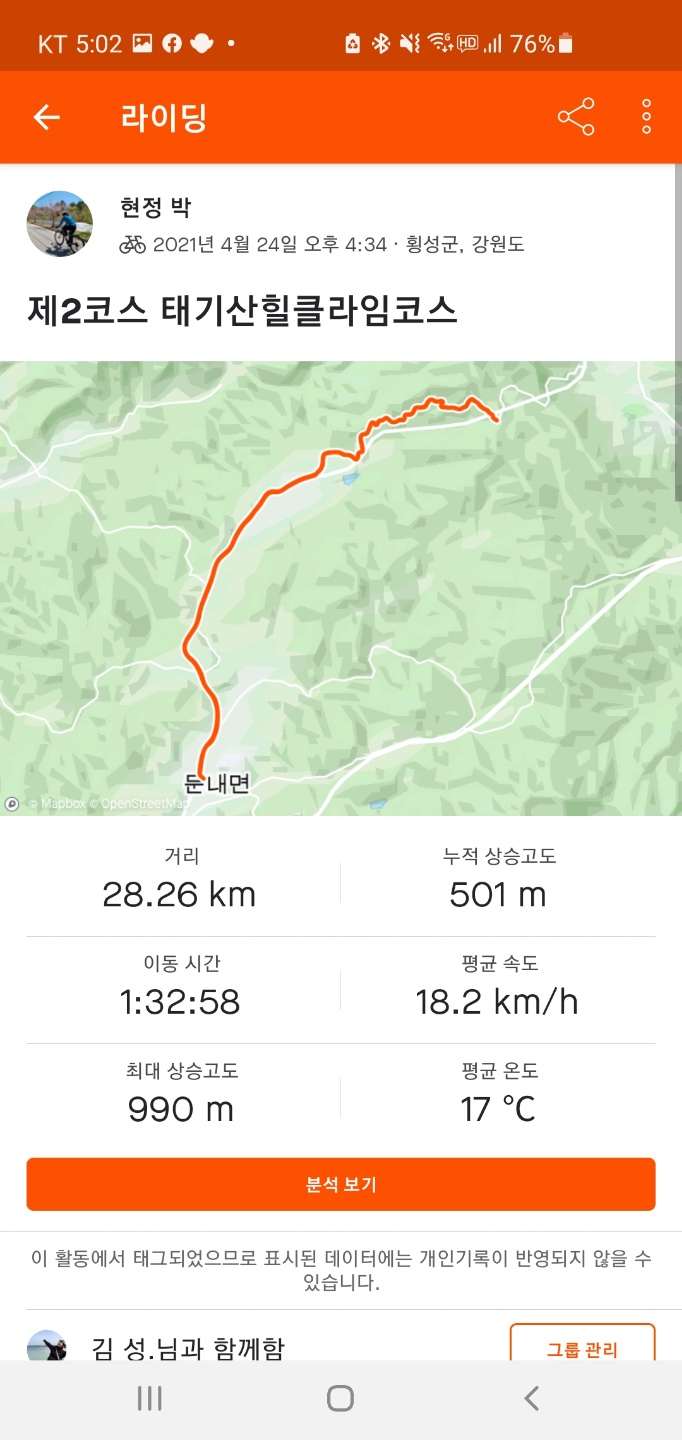Go to the home screen
The image size is (682, 1440).
(x=340, y=1398)
